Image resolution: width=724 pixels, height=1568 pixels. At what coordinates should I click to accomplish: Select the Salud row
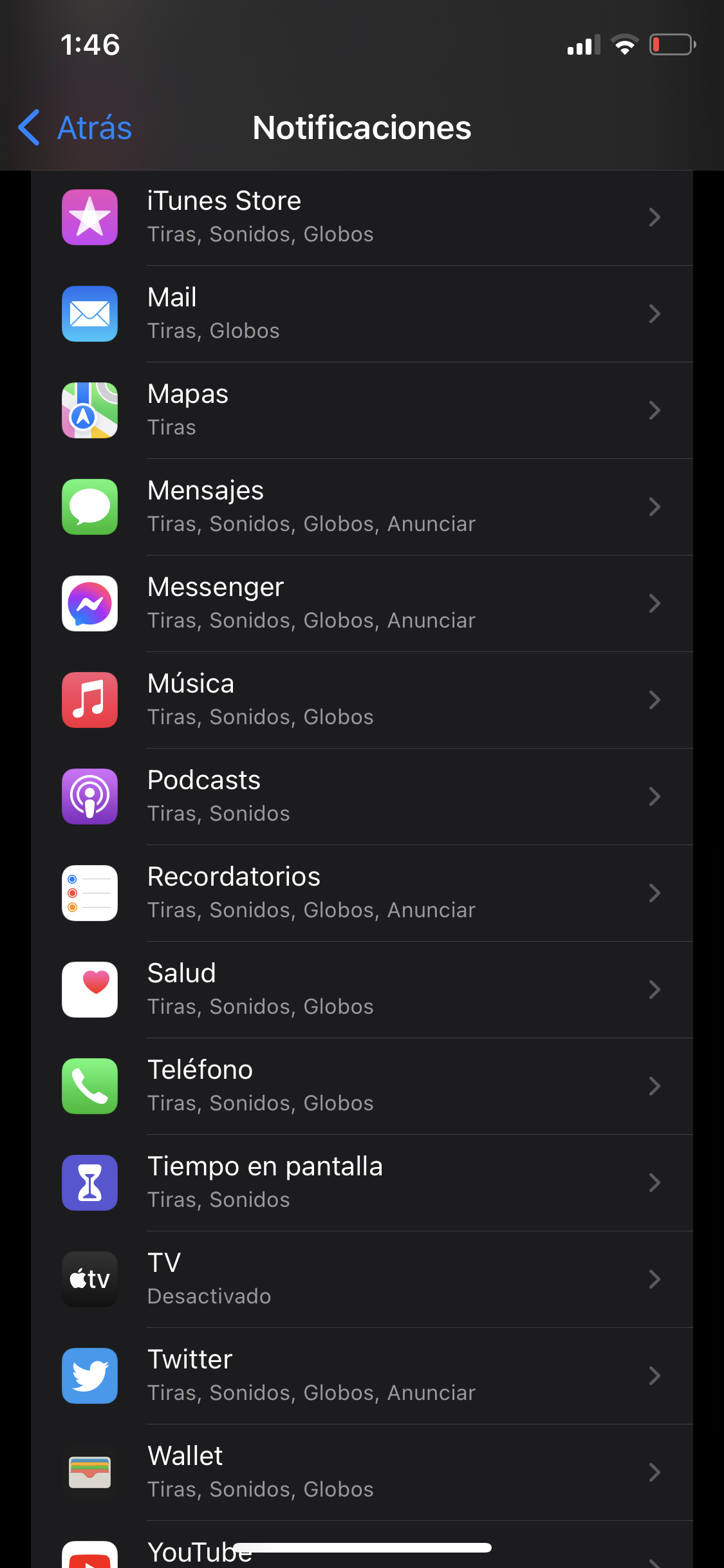pyautogui.click(x=360, y=990)
